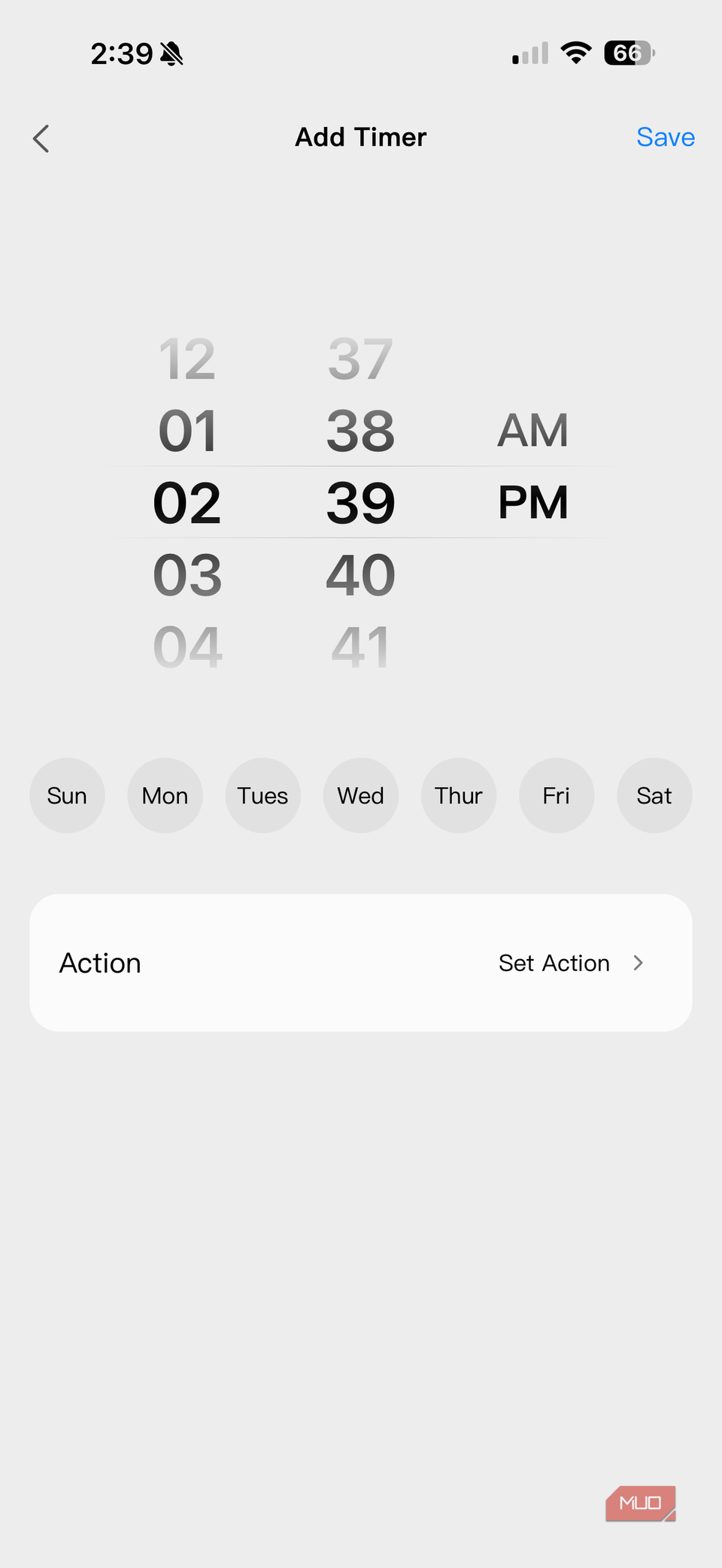Choose hour 03 in the picker
This screenshot has height=1568, width=722.
click(x=187, y=574)
